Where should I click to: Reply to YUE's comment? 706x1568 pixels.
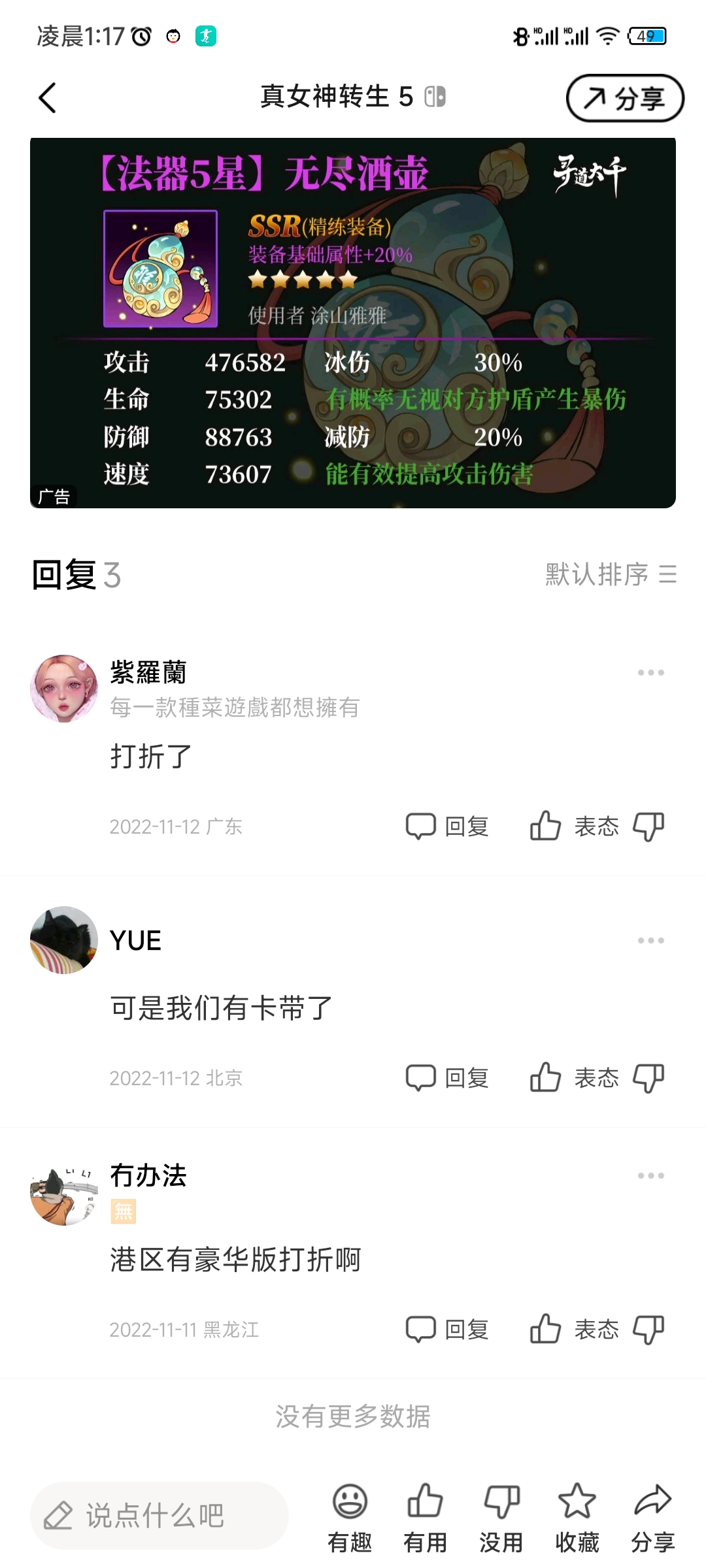[448, 1078]
